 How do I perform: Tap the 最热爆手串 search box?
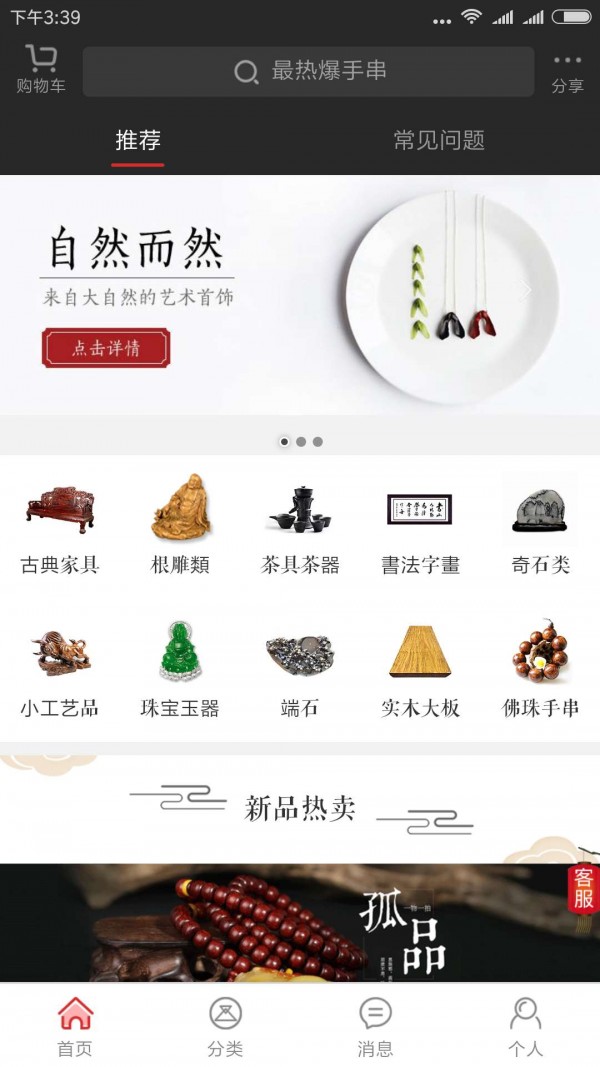point(308,71)
